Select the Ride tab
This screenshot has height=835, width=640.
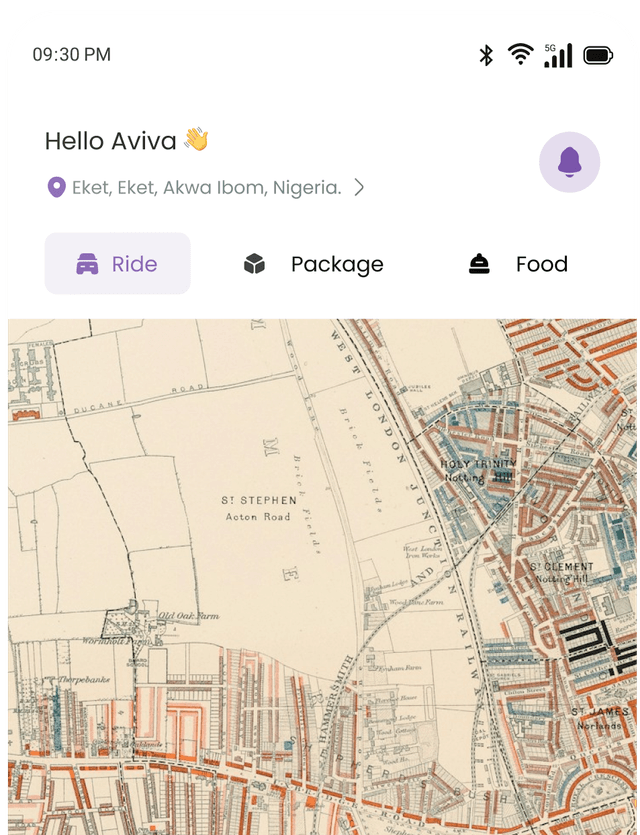click(x=117, y=264)
